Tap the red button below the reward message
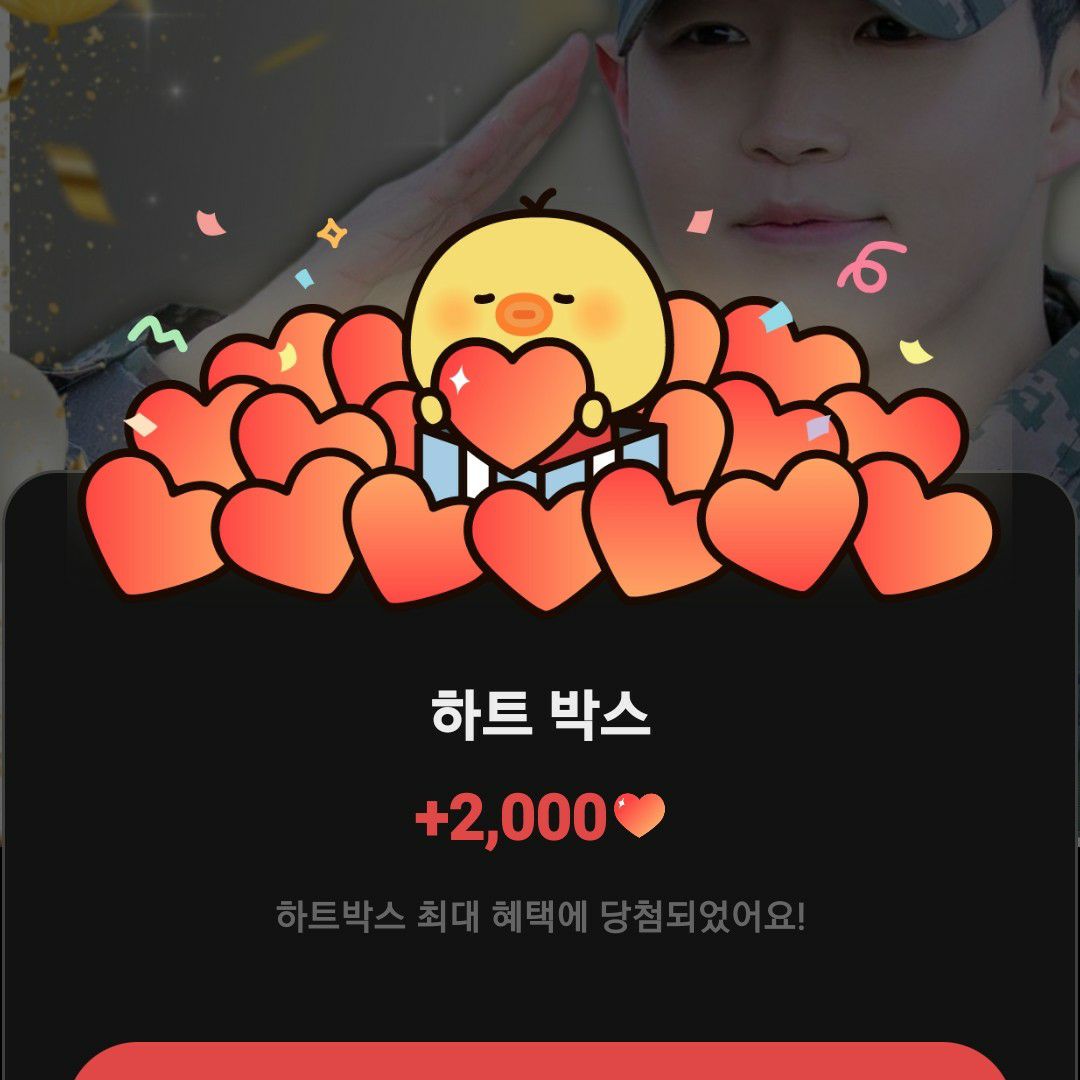The height and width of the screenshot is (1080, 1080). point(540,1062)
